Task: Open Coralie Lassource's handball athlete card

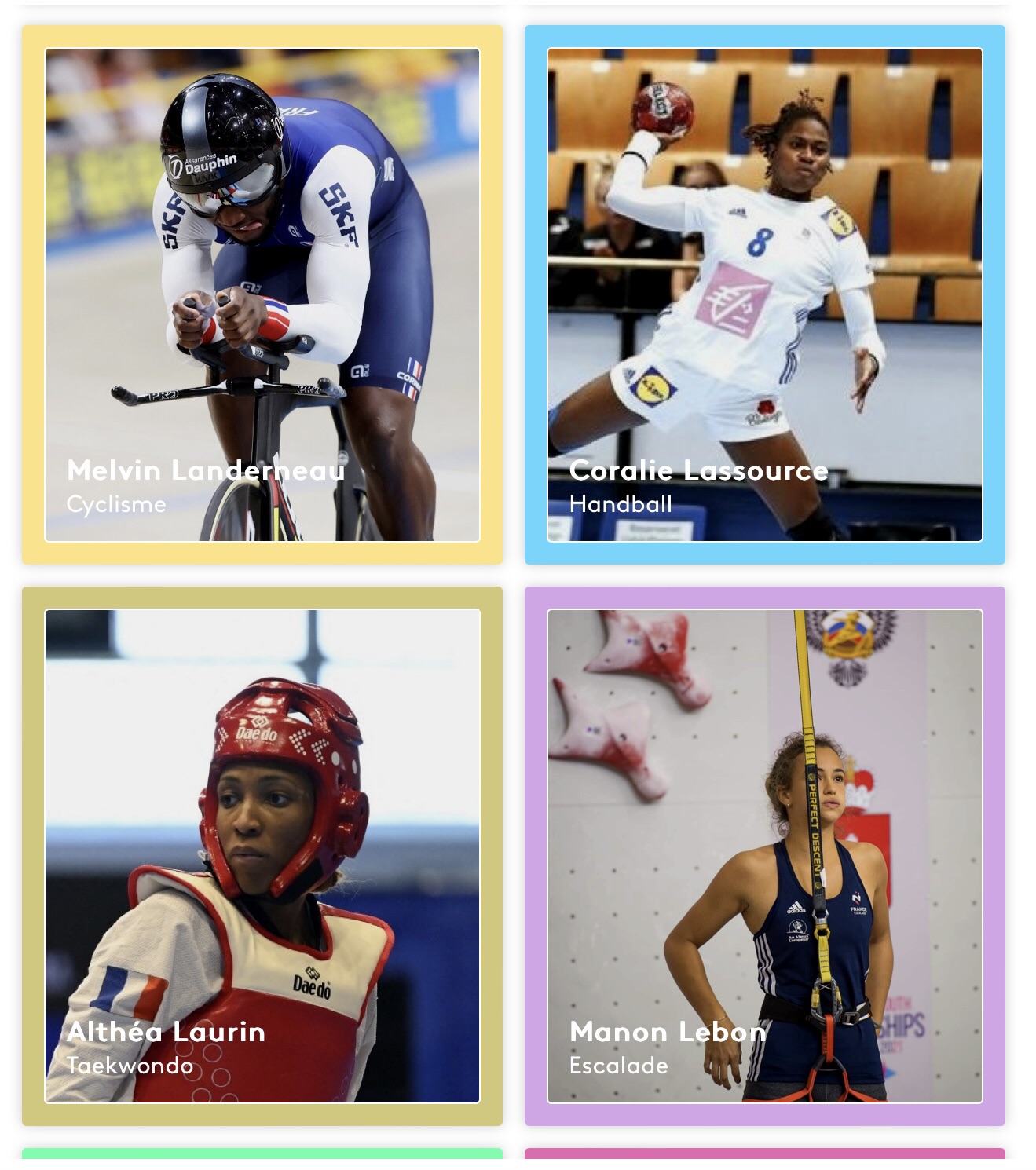Action: (x=764, y=294)
